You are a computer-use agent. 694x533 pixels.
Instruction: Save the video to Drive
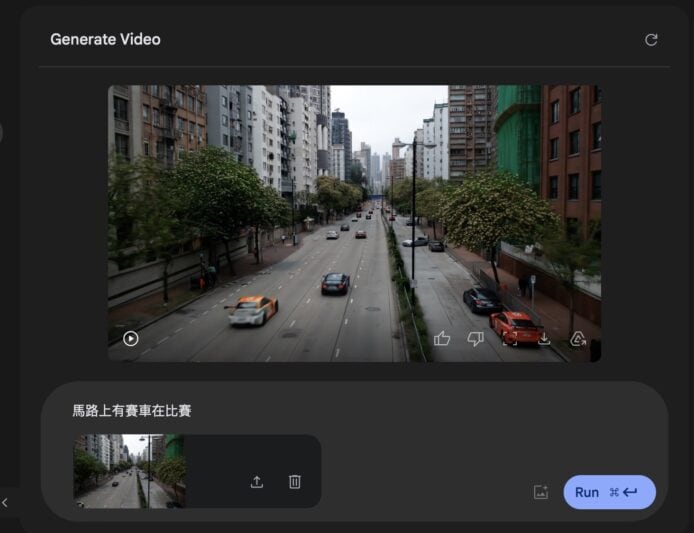[577, 338]
